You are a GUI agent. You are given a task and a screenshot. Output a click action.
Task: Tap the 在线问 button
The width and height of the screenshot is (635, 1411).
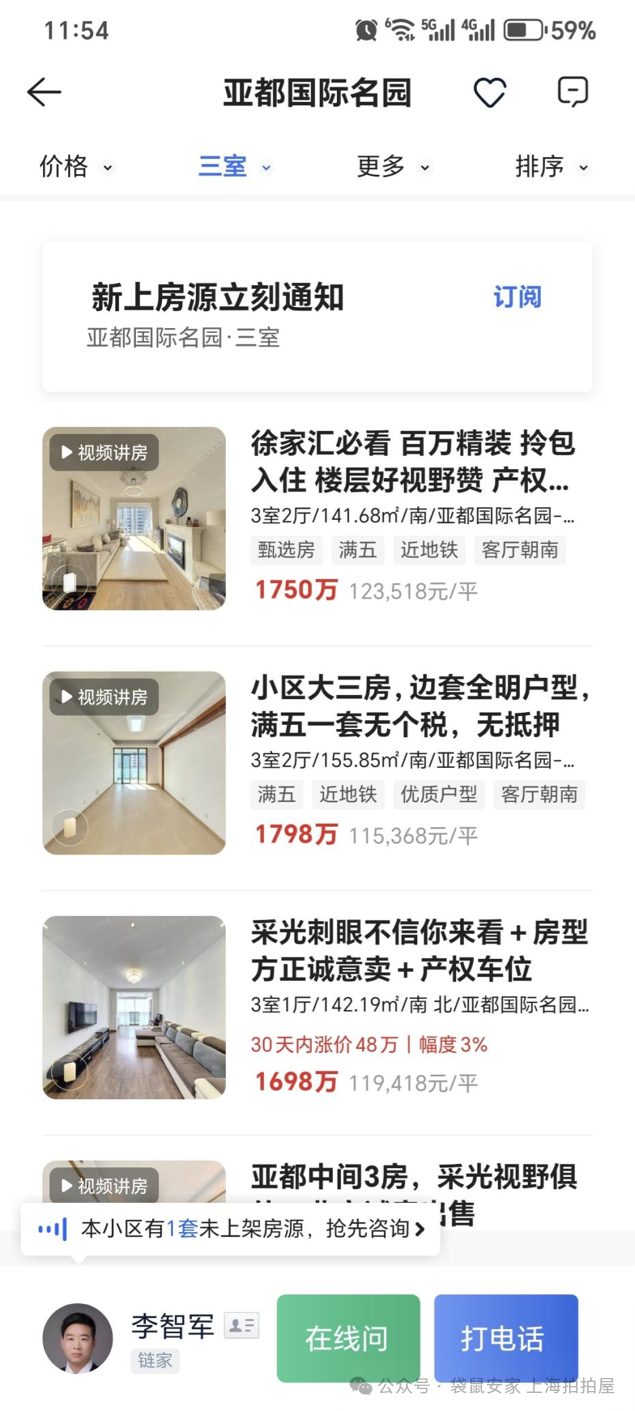[x=348, y=1338]
